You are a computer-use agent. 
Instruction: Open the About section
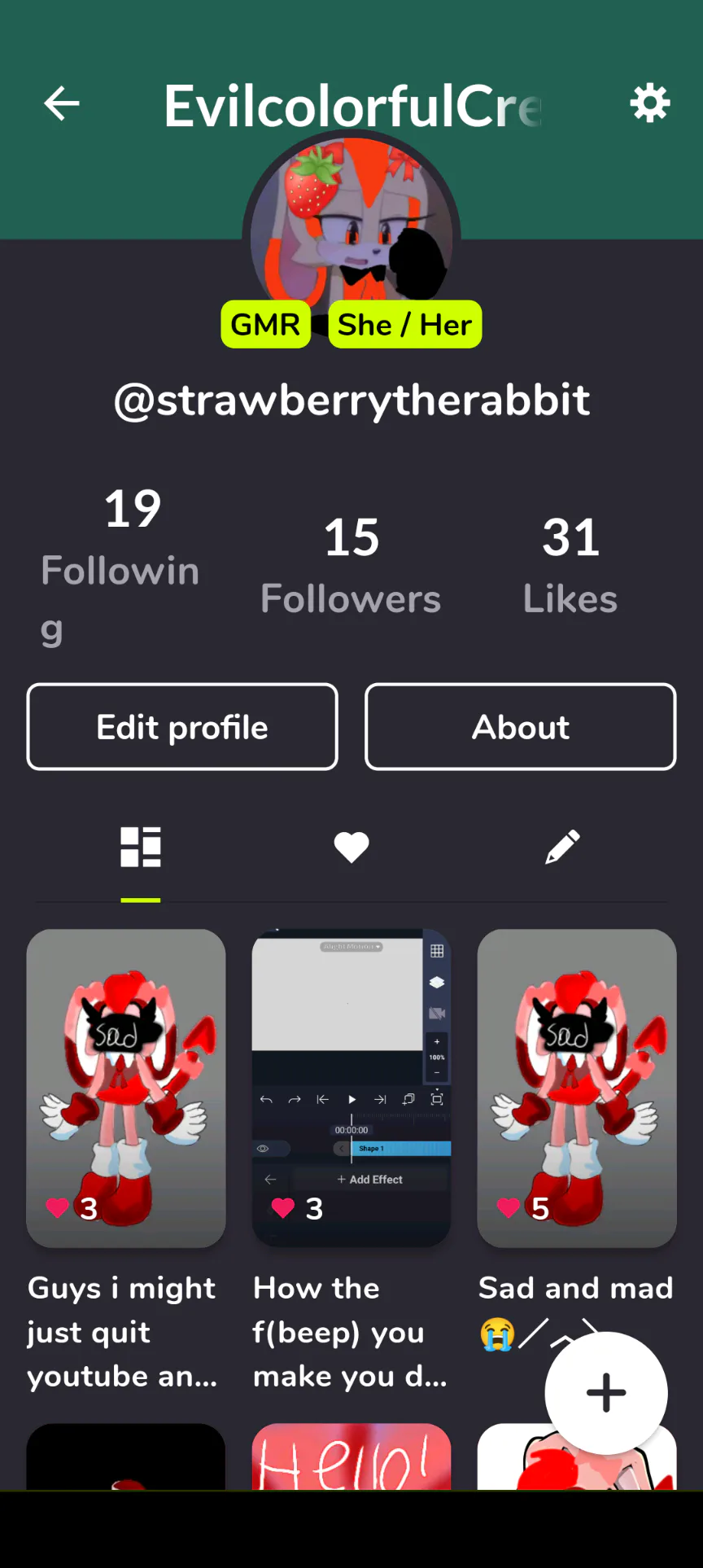coord(521,727)
